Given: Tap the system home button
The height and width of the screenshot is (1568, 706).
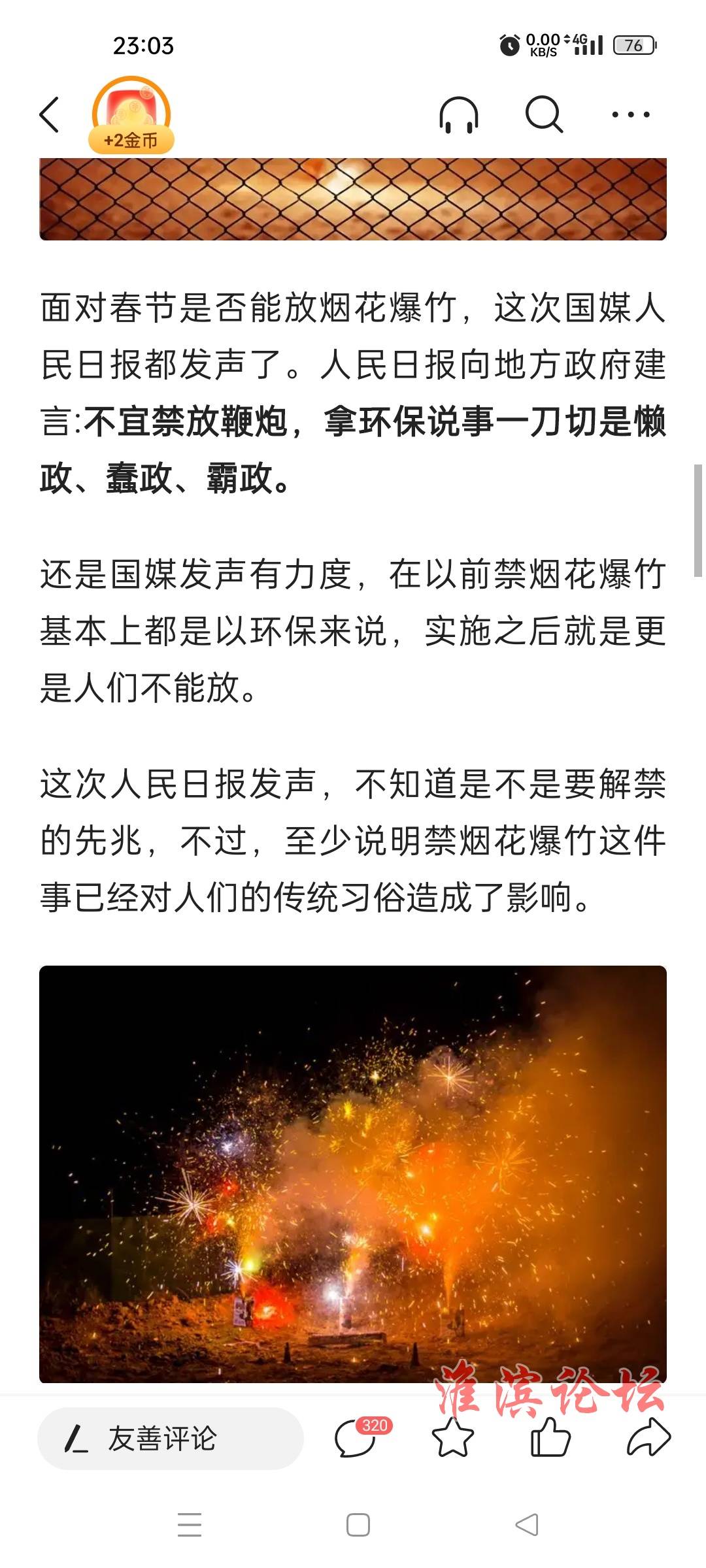Looking at the screenshot, I should click(358, 1525).
